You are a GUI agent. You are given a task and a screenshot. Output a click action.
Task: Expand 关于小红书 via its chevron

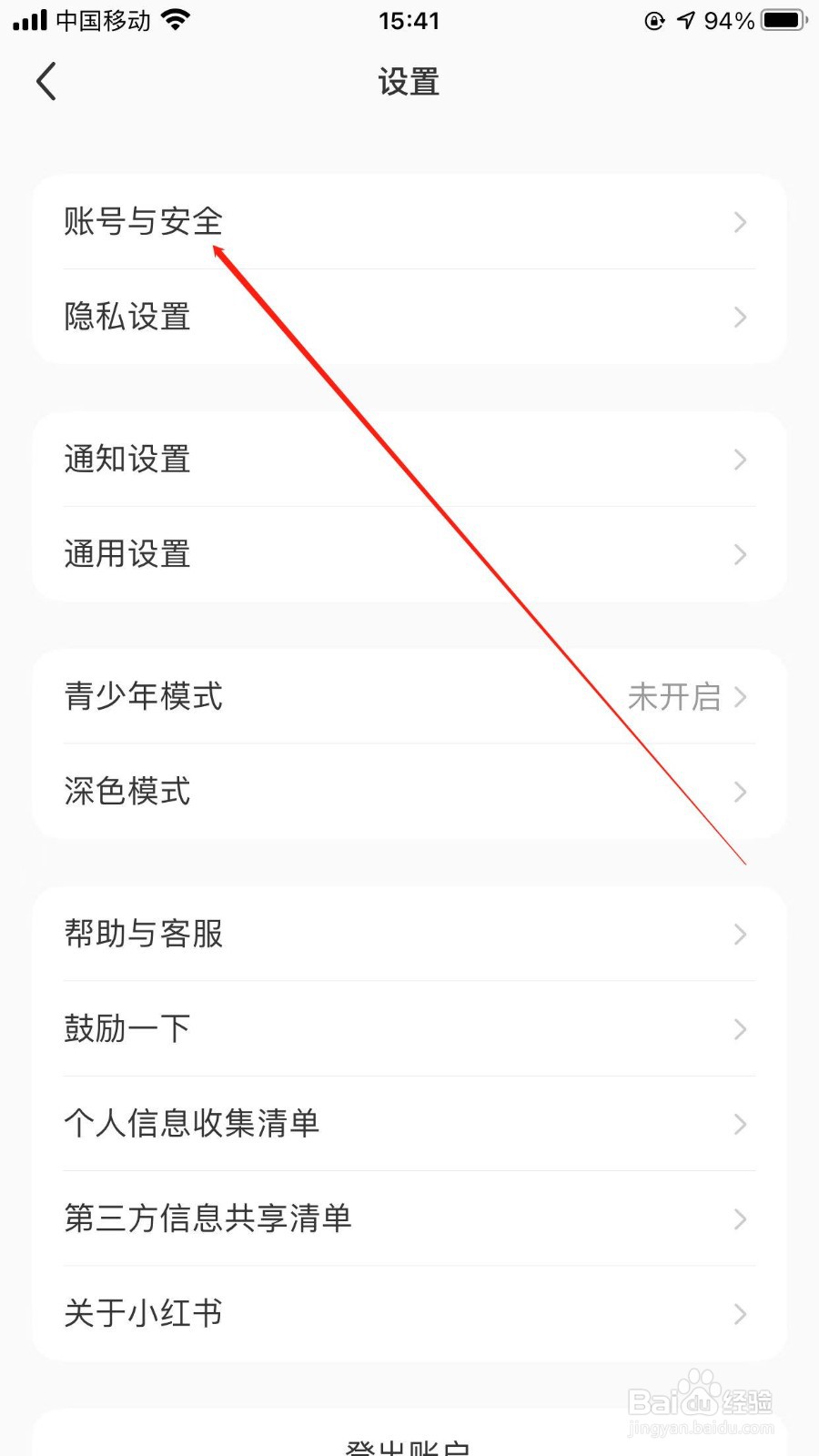[740, 1313]
